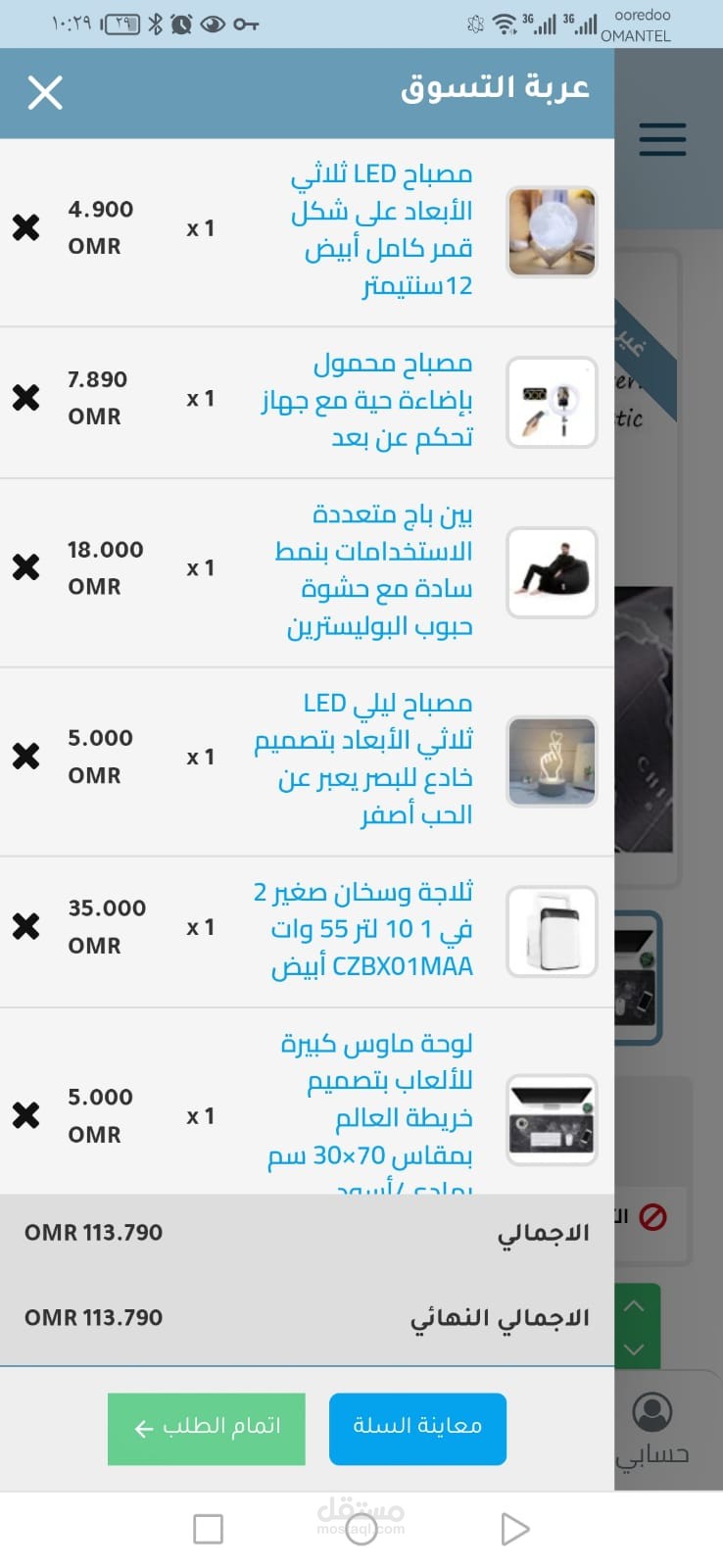Remove the 4.900 OMR moon lamp from cart
This screenshot has width=723, height=1568.
[x=26, y=227]
